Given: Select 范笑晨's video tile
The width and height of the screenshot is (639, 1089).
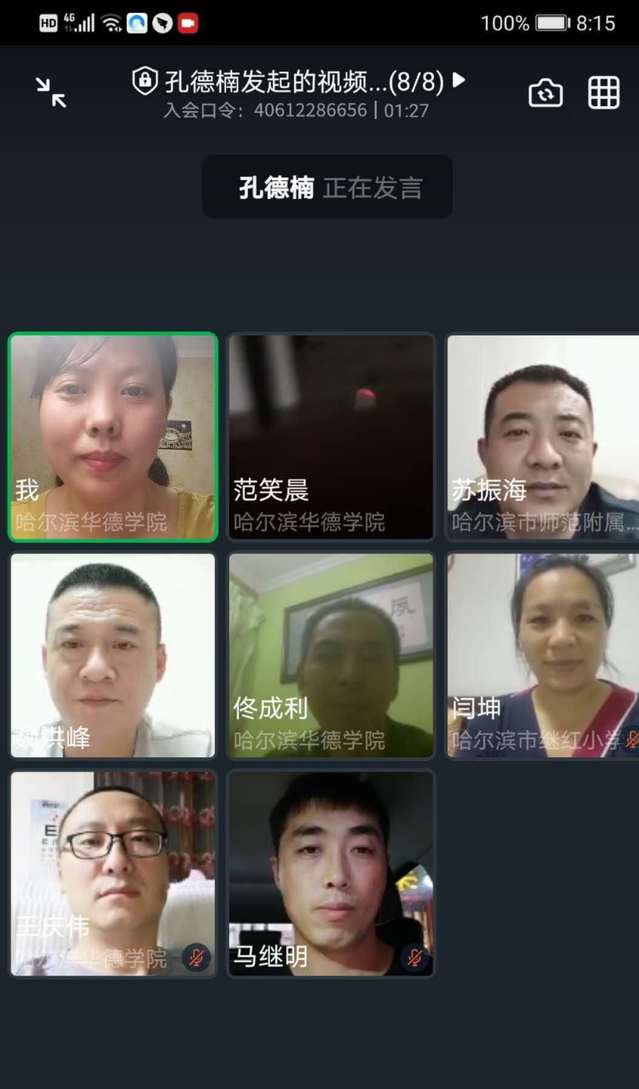Looking at the screenshot, I should point(332,437).
